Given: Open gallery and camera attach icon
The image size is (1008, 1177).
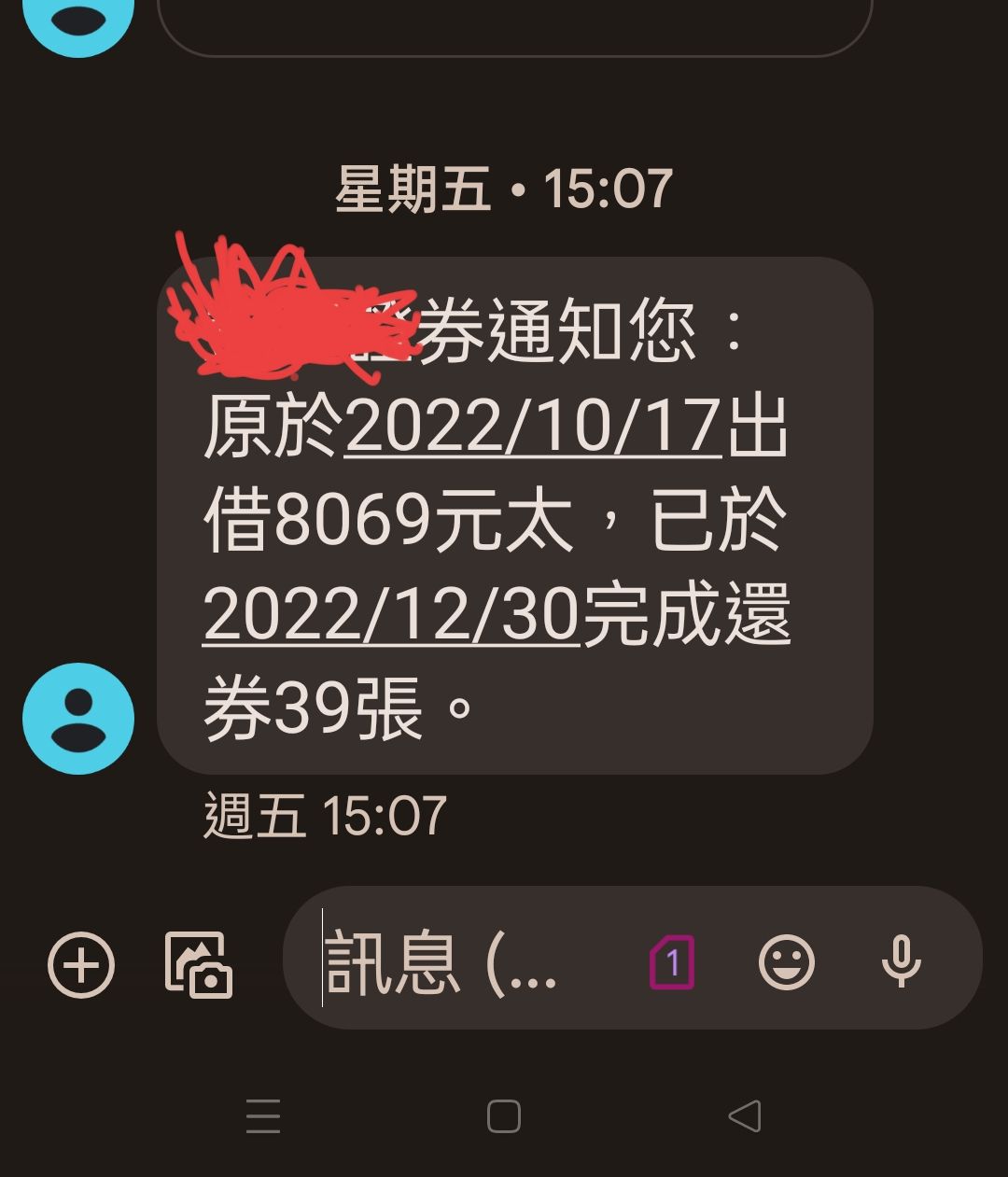Looking at the screenshot, I should pyautogui.click(x=198, y=964).
